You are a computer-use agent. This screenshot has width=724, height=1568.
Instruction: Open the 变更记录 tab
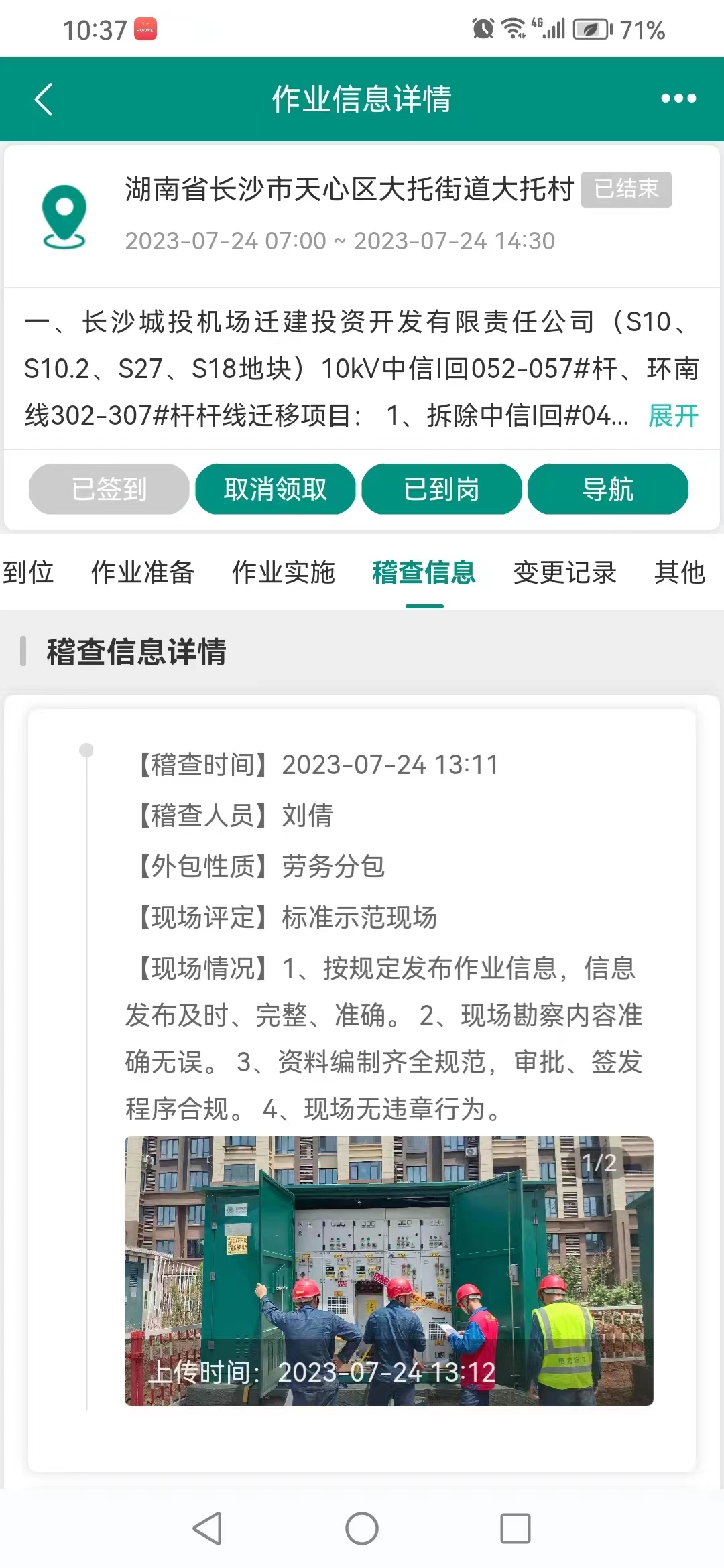(565, 572)
